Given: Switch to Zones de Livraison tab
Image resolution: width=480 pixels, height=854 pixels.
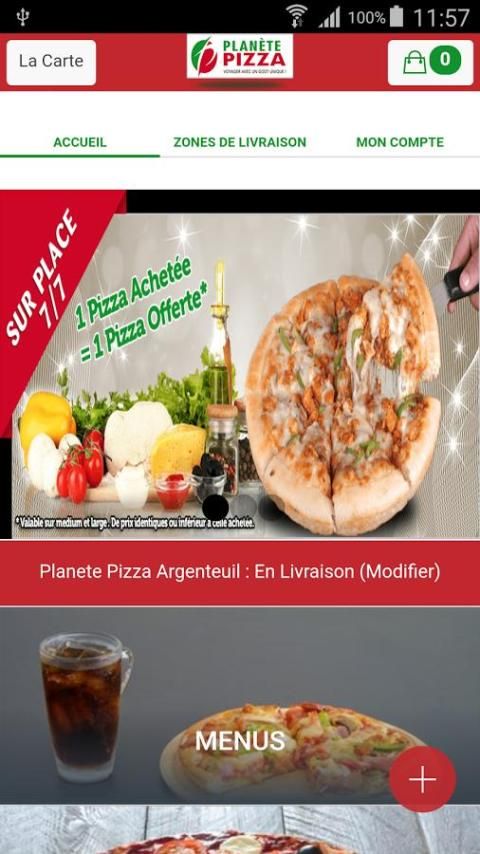Looking at the screenshot, I should 240,143.
